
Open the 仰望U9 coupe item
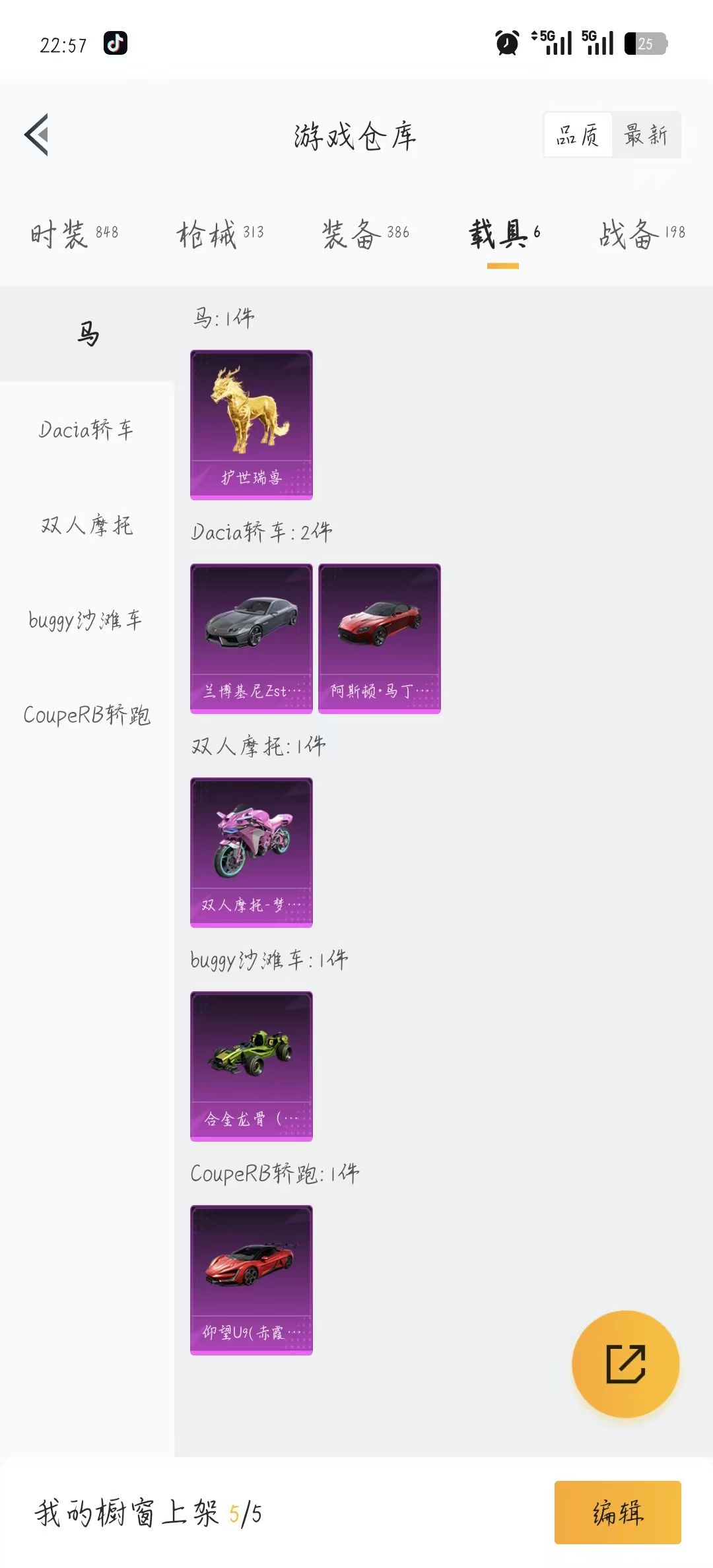click(x=252, y=1280)
